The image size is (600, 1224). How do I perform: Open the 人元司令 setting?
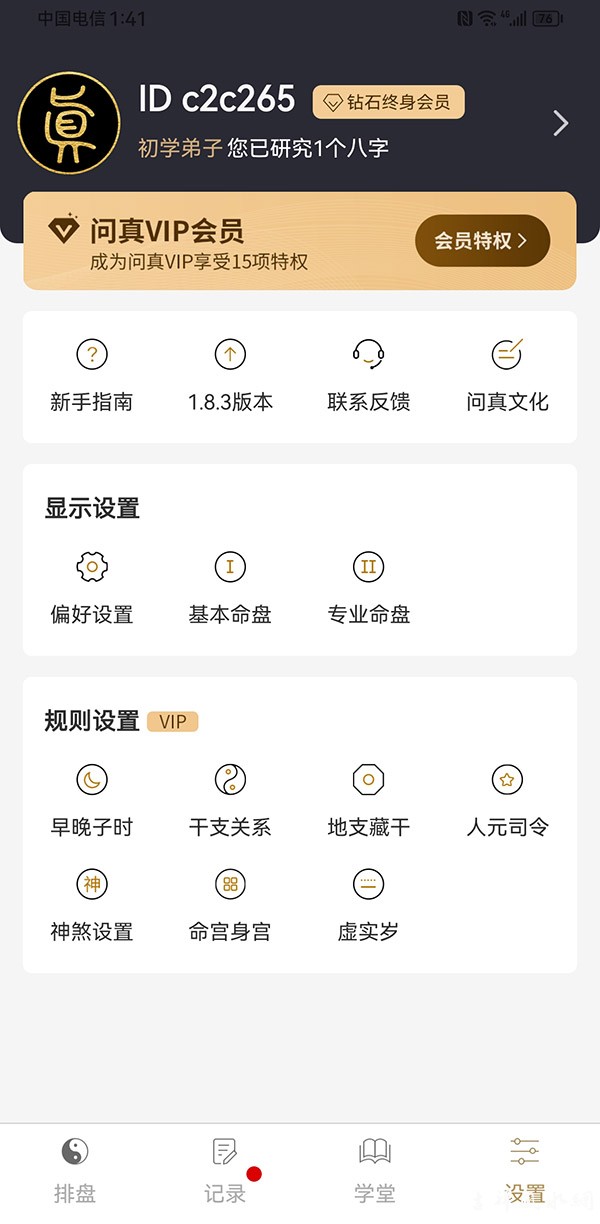[x=507, y=801]
